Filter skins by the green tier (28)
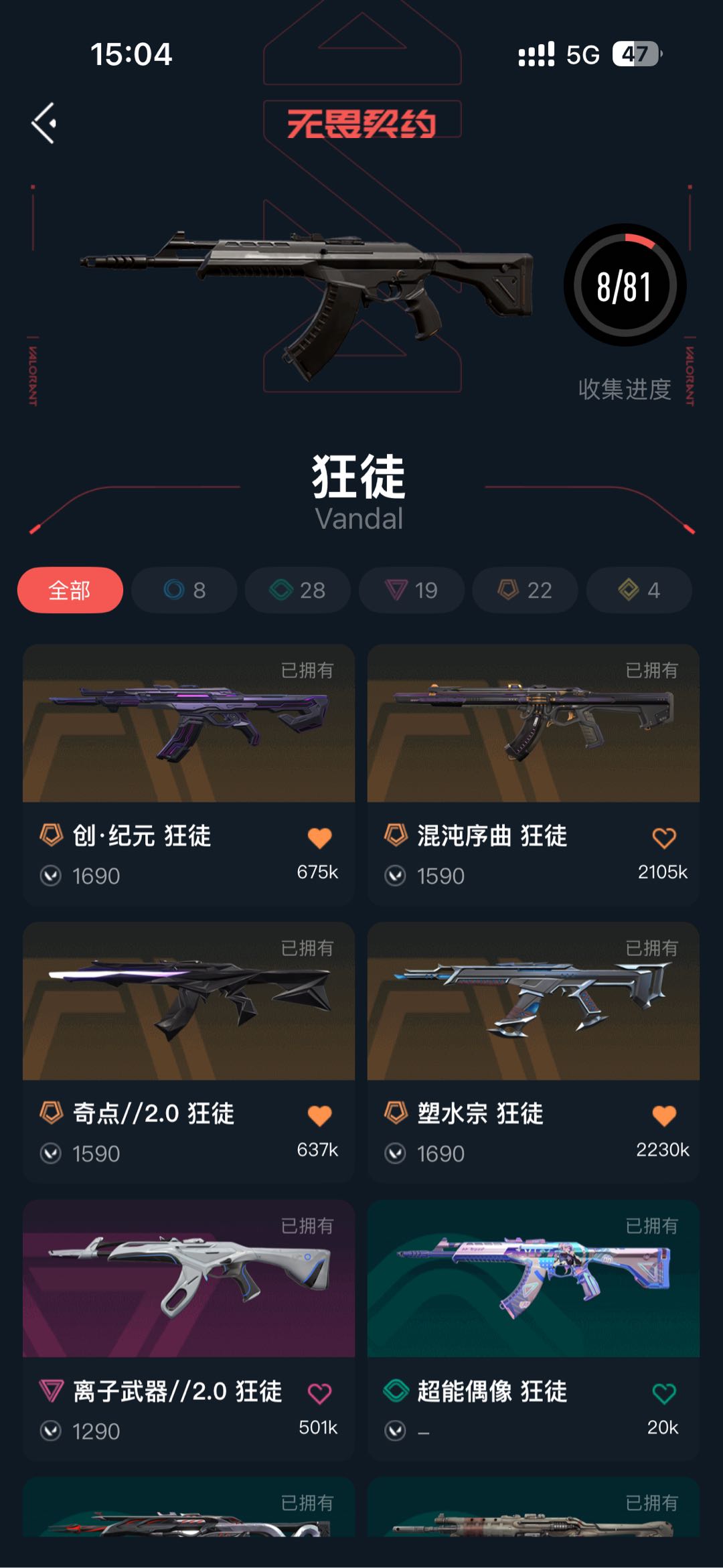Screen dimensions: 723x1568 (298, 590)
